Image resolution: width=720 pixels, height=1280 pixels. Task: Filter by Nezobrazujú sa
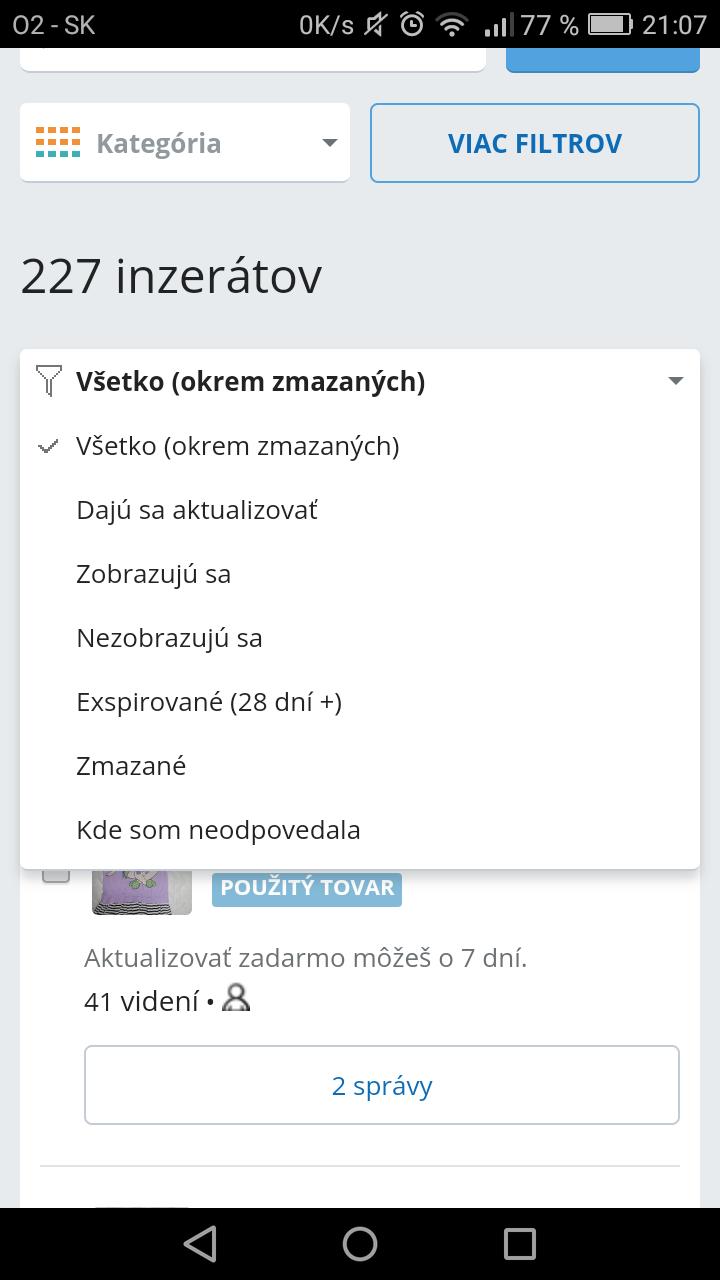click(x=360, y=638)
